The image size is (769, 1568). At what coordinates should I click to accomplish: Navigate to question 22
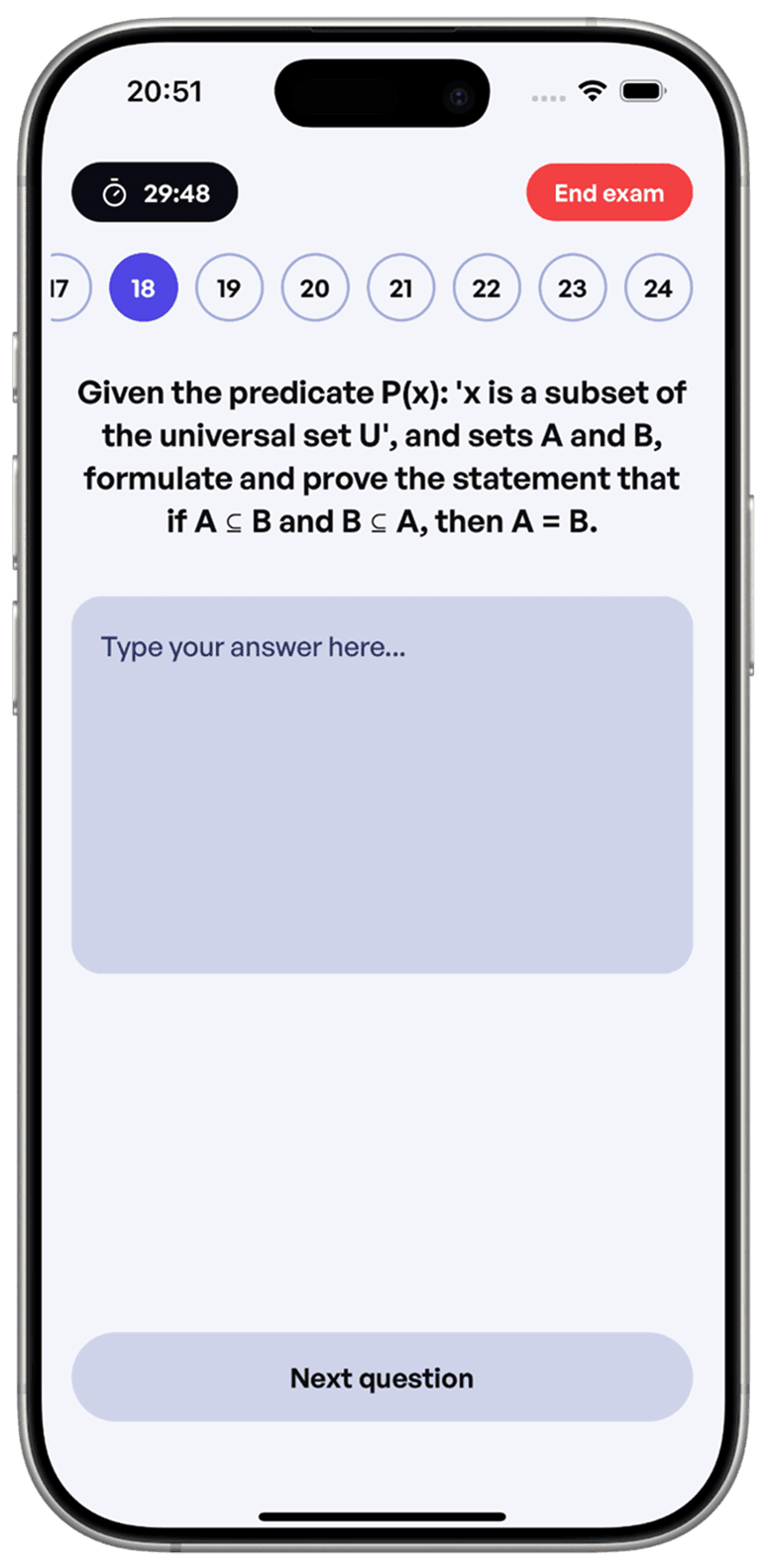pos(487,288)
